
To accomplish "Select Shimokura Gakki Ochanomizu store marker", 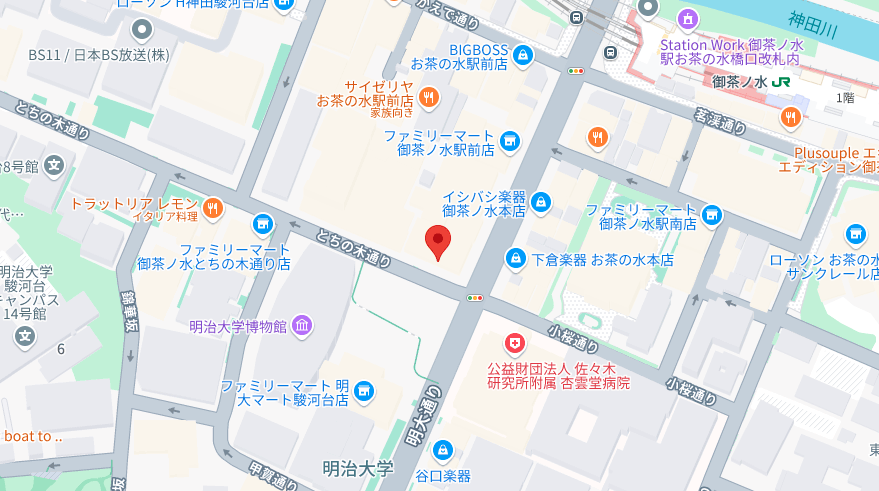I will tap(515, 259).
